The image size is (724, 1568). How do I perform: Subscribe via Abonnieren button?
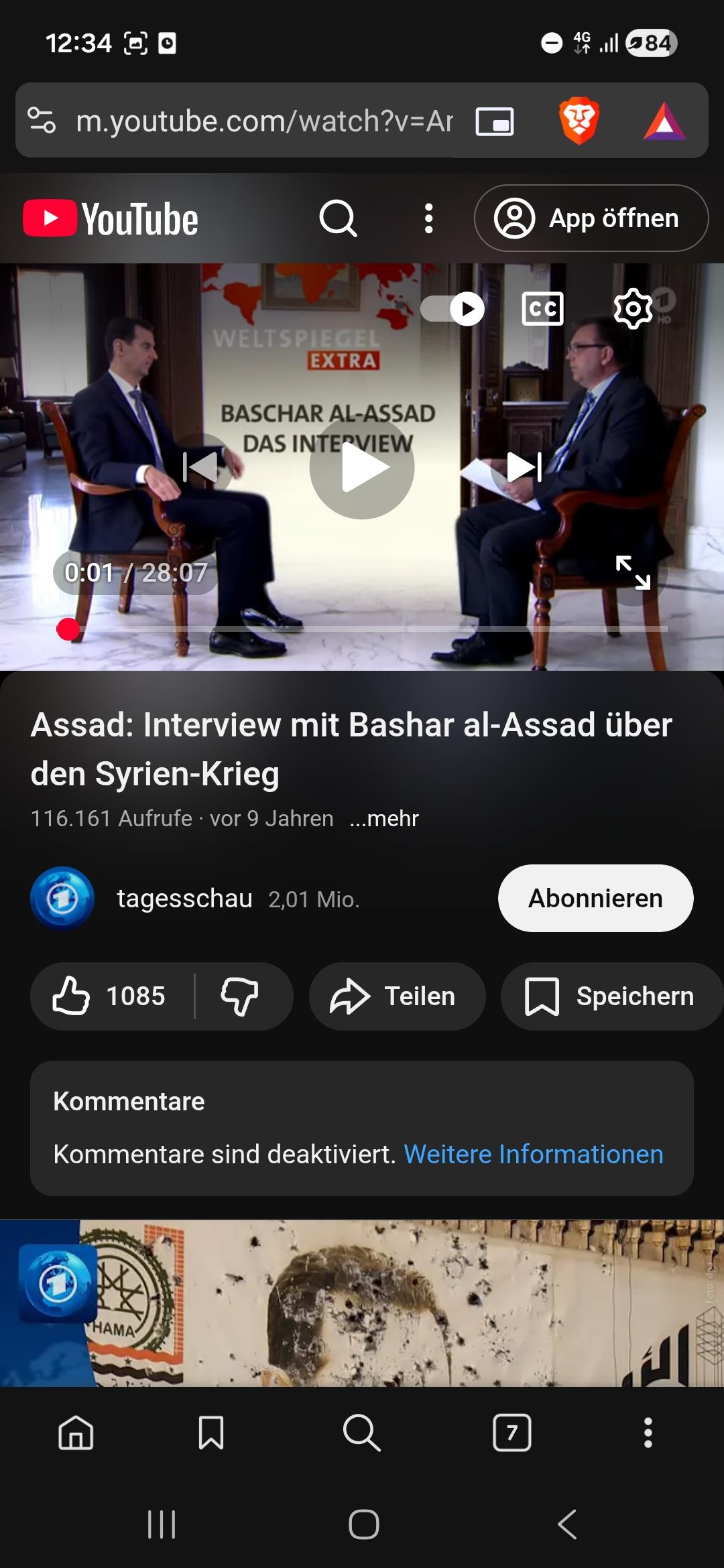tap(595, 899)
